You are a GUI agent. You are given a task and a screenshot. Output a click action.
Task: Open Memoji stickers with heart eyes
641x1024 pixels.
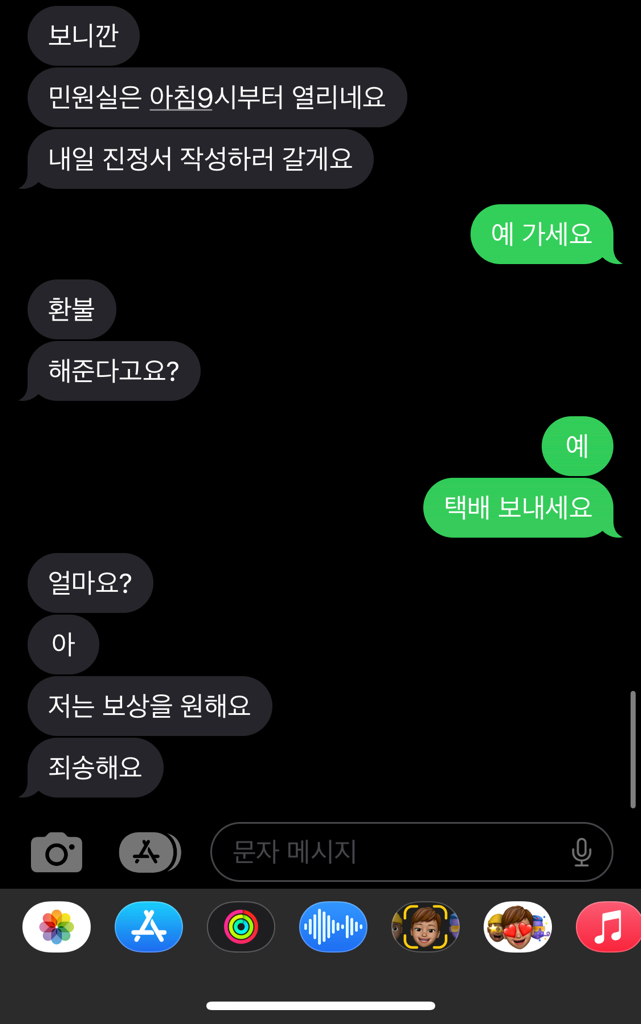(517, 927)
